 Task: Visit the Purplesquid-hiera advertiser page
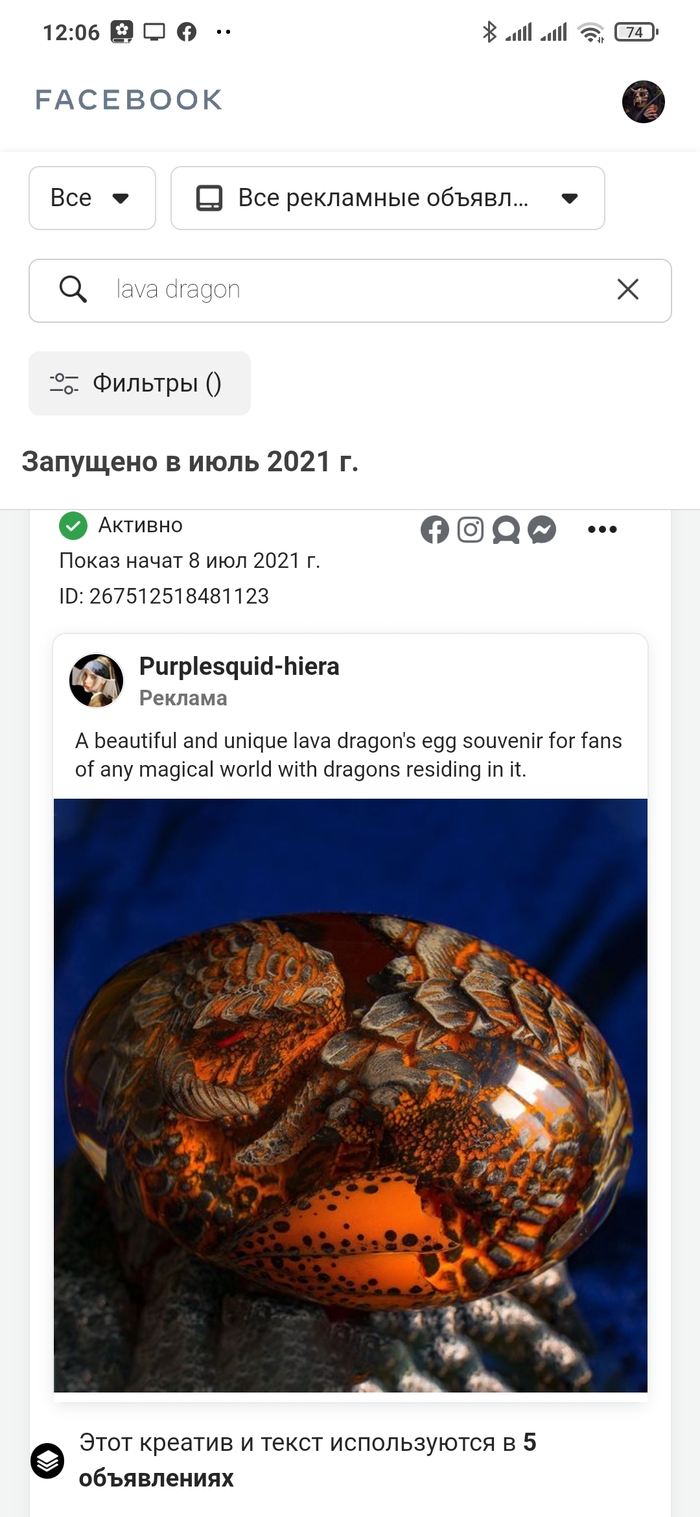239,667
